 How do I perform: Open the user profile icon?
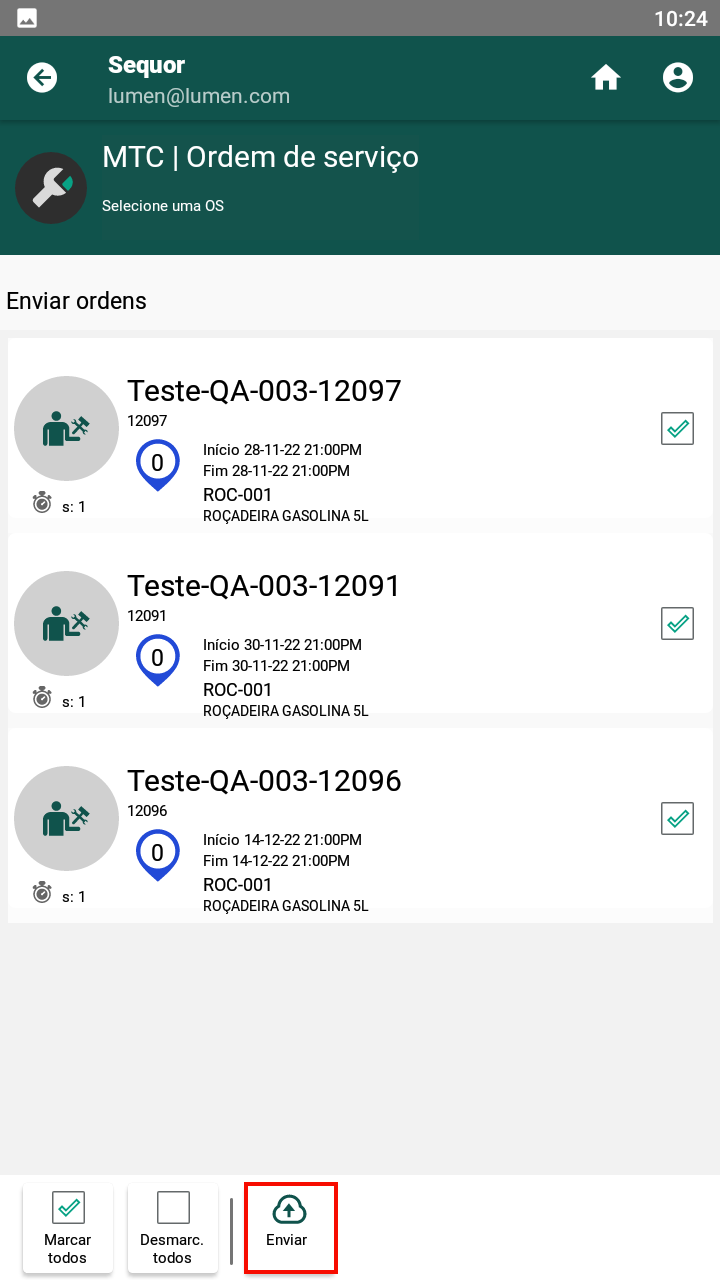(x=678, y=78)
